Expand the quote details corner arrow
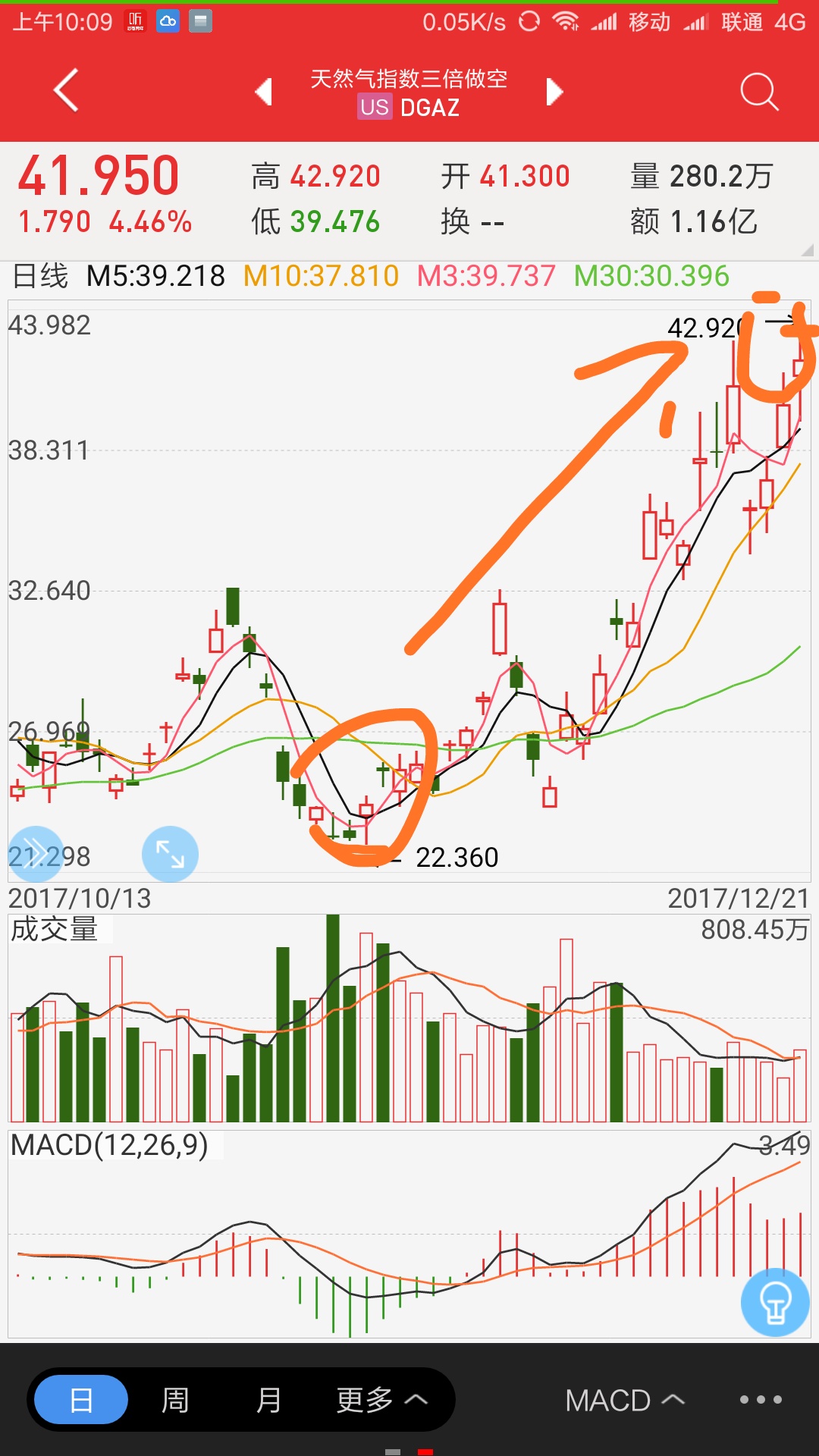Image resolution: width=819 pixels, height=1456 pixels. pyautogui.click(x=807, y=249)
